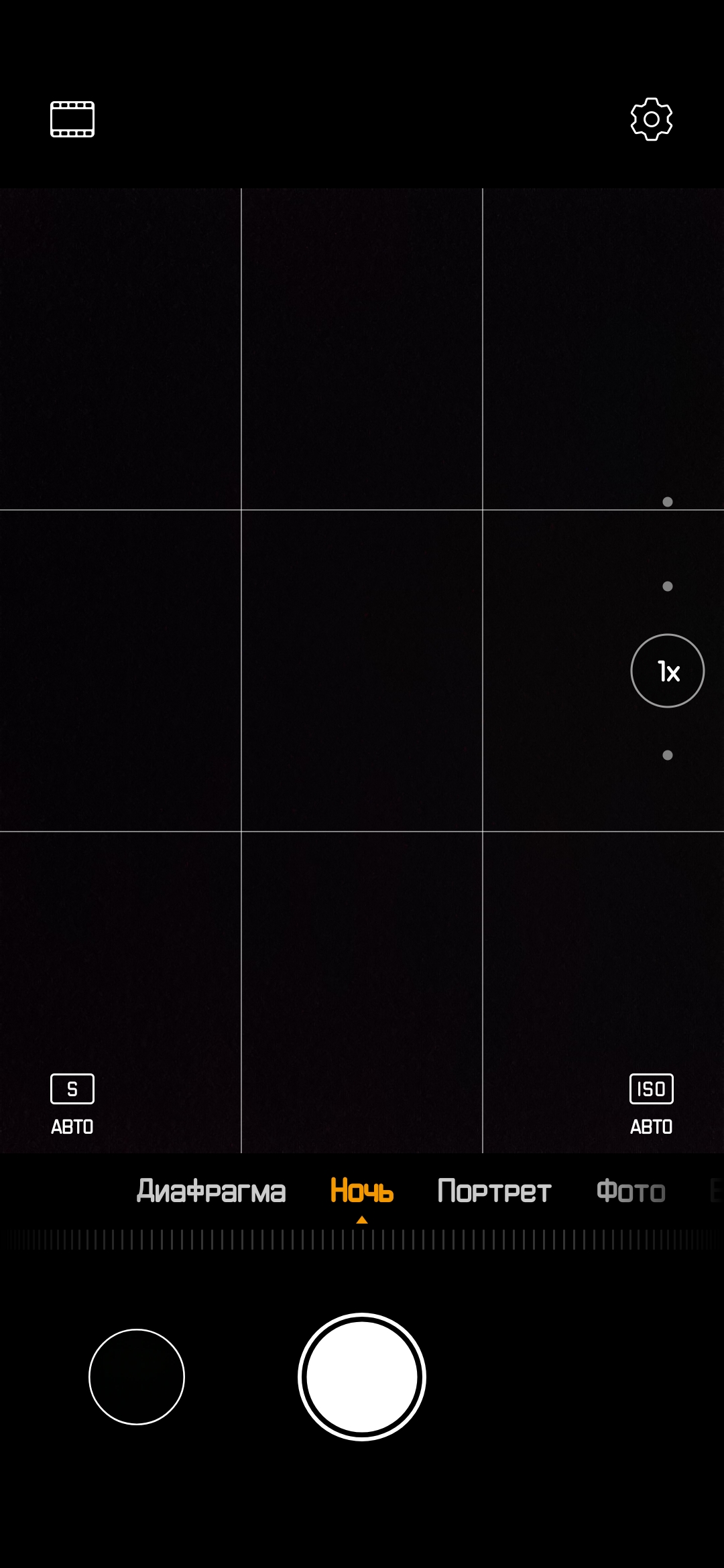
Task: Tap the 1x zoom button
Action: (x=667, y=671)
